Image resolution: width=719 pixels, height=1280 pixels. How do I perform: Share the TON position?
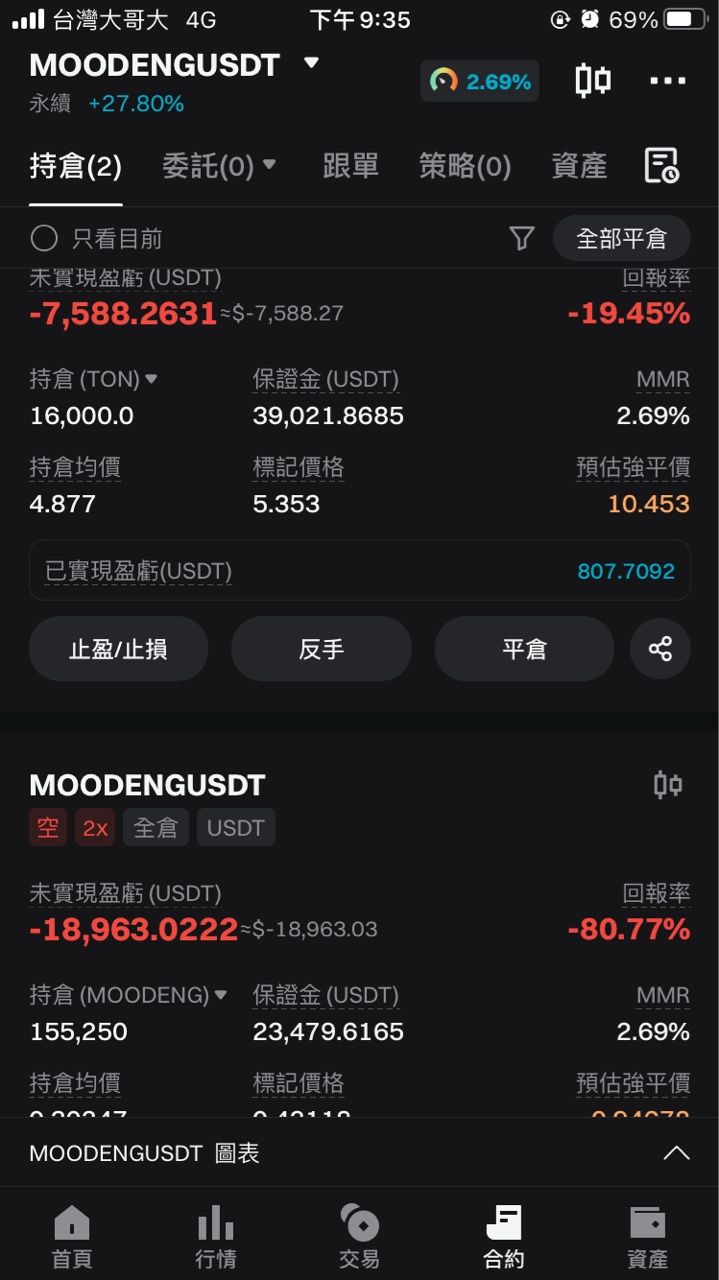click(660, 649)
